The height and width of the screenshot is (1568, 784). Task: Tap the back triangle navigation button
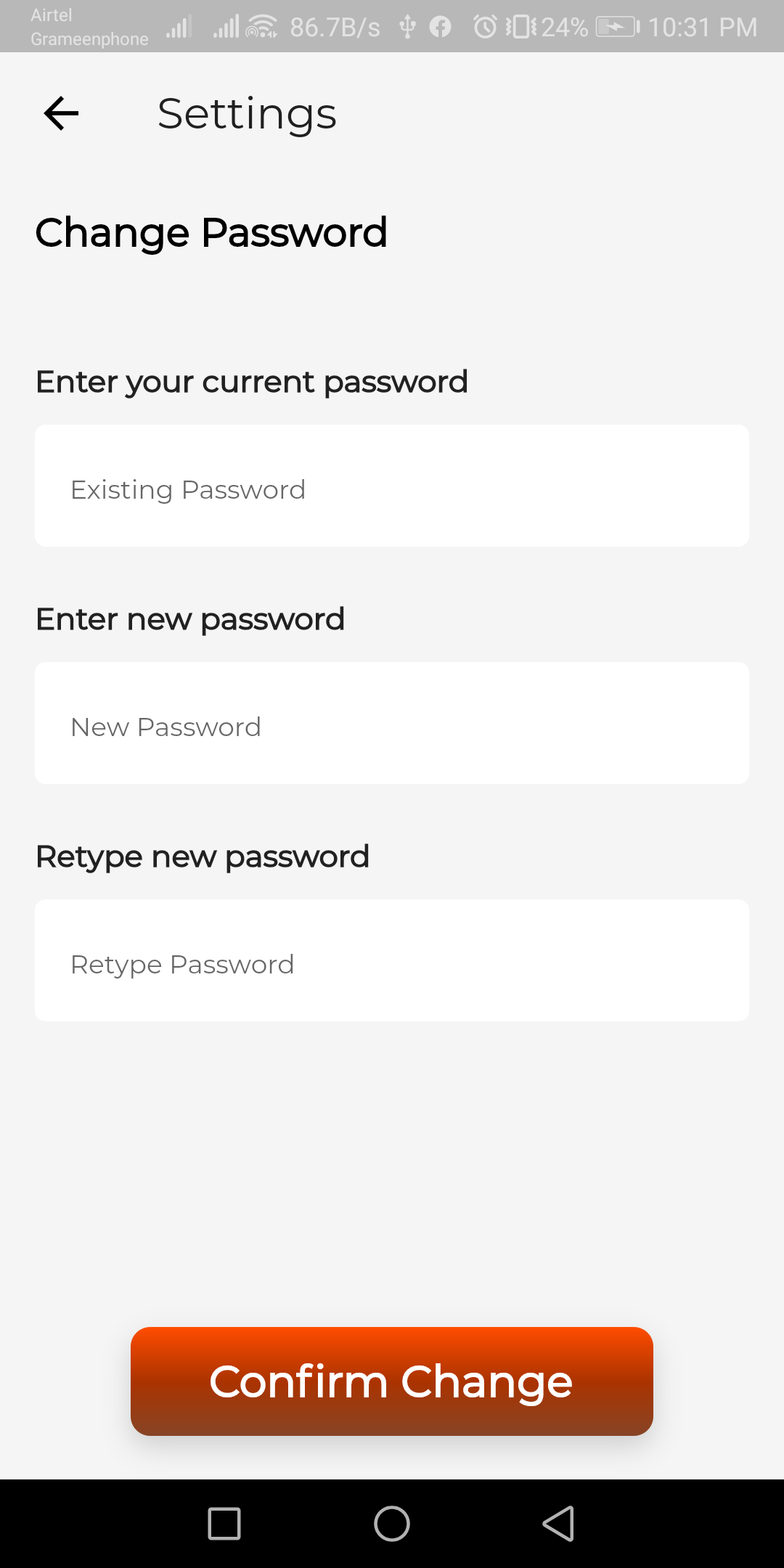[x=559, y=1523]
